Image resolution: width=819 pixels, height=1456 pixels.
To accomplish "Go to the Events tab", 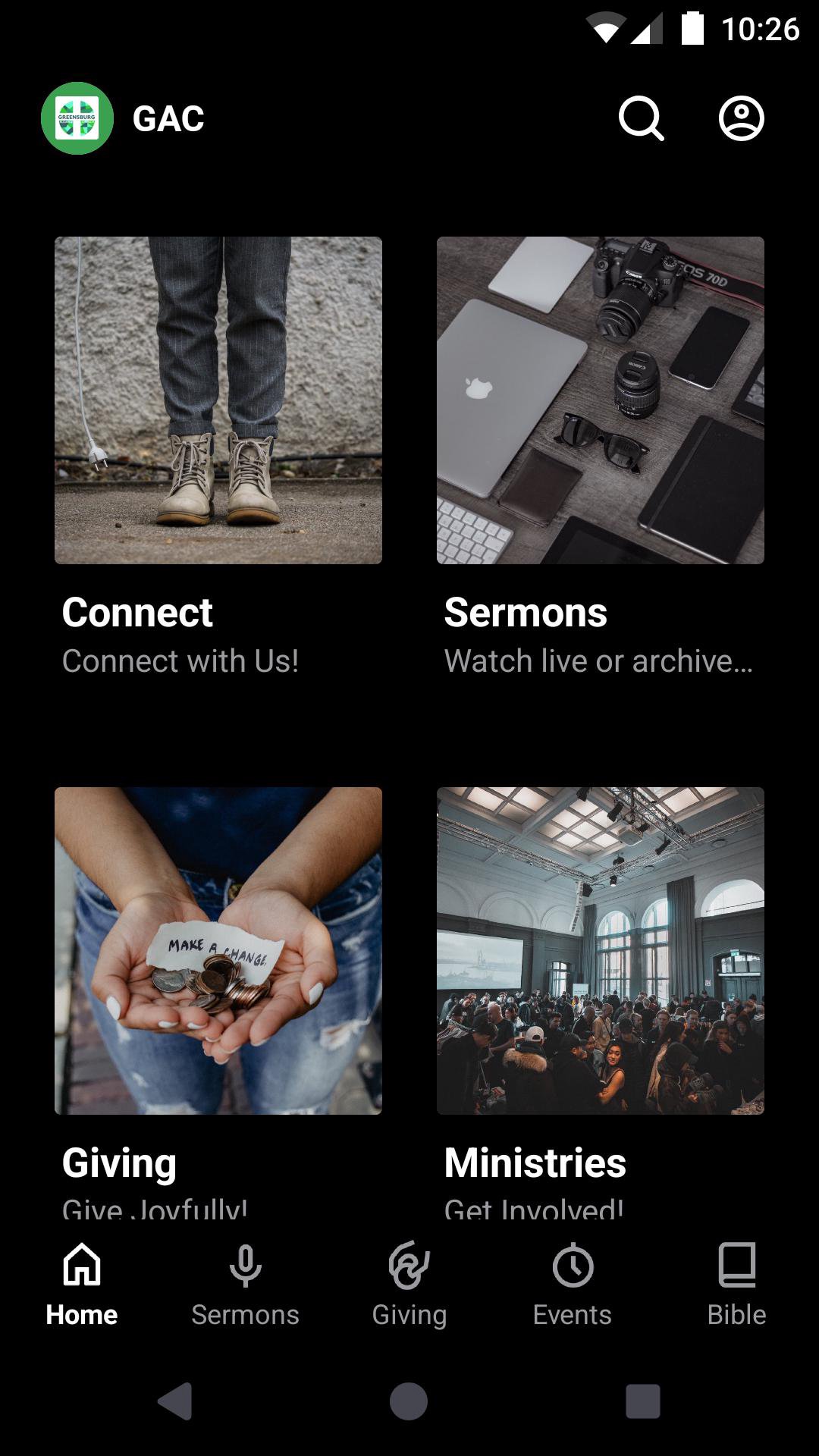I will [x=573, y=1283].
